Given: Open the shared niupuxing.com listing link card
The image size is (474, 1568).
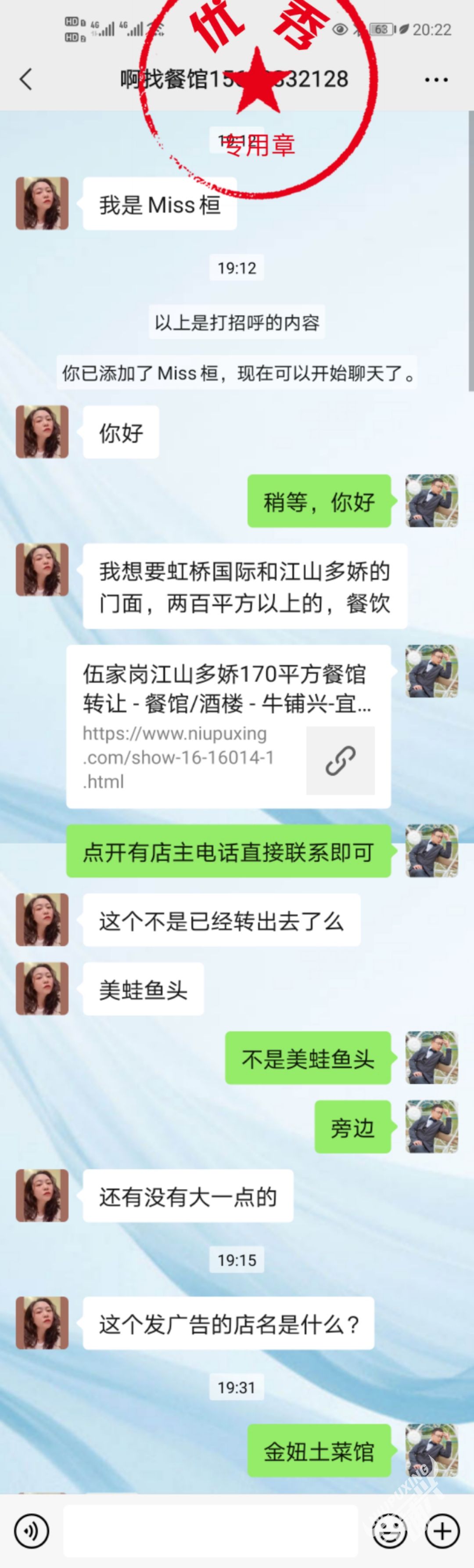Looking at the screenshot, I should 228,726.
